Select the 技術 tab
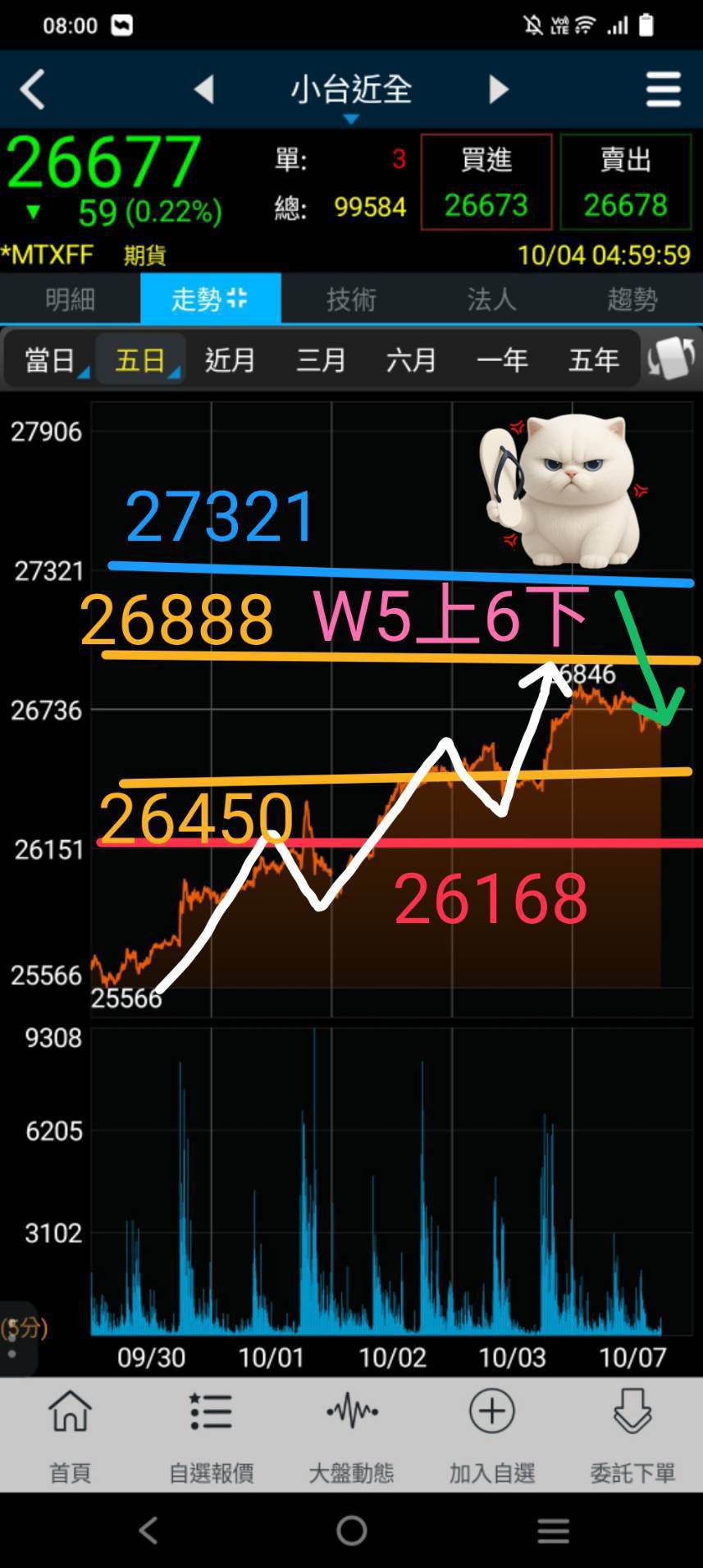This screenshot has height=1568, width=703. [x=351, y=299]
